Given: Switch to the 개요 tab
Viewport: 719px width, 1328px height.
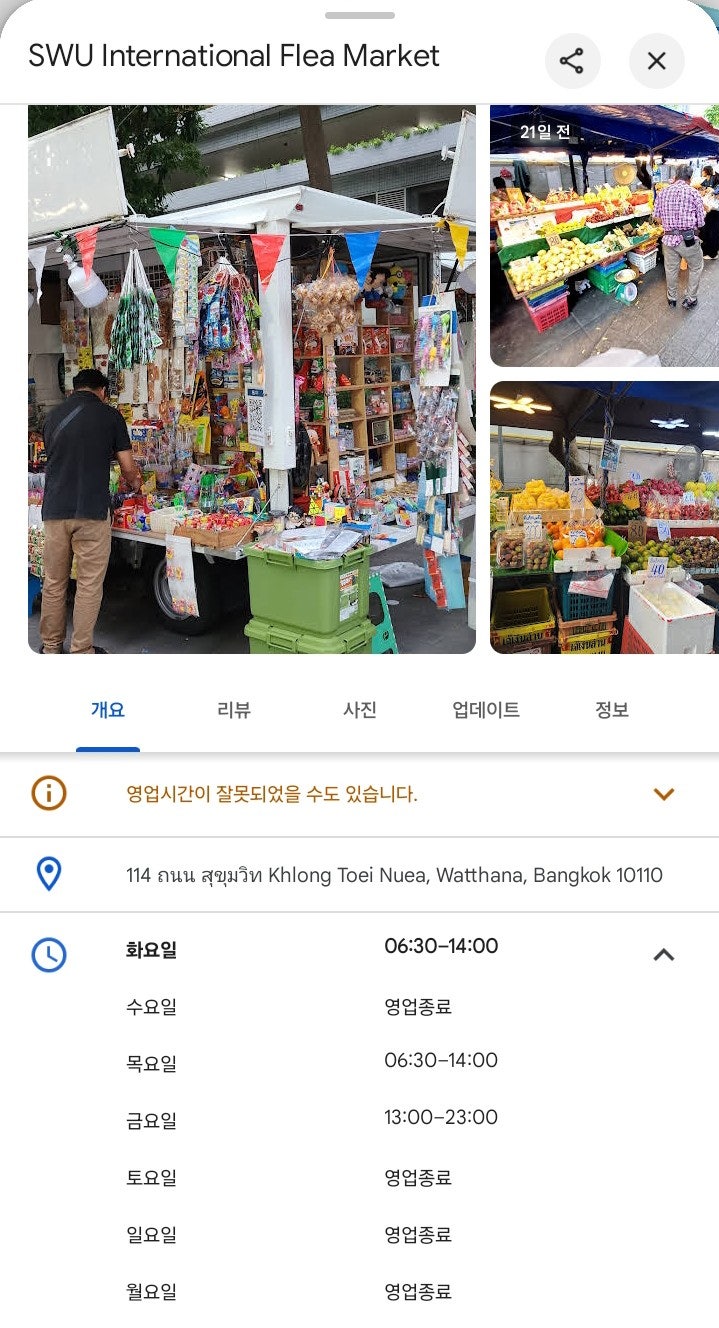Looking at the screenshot, I should pos(108,711).
